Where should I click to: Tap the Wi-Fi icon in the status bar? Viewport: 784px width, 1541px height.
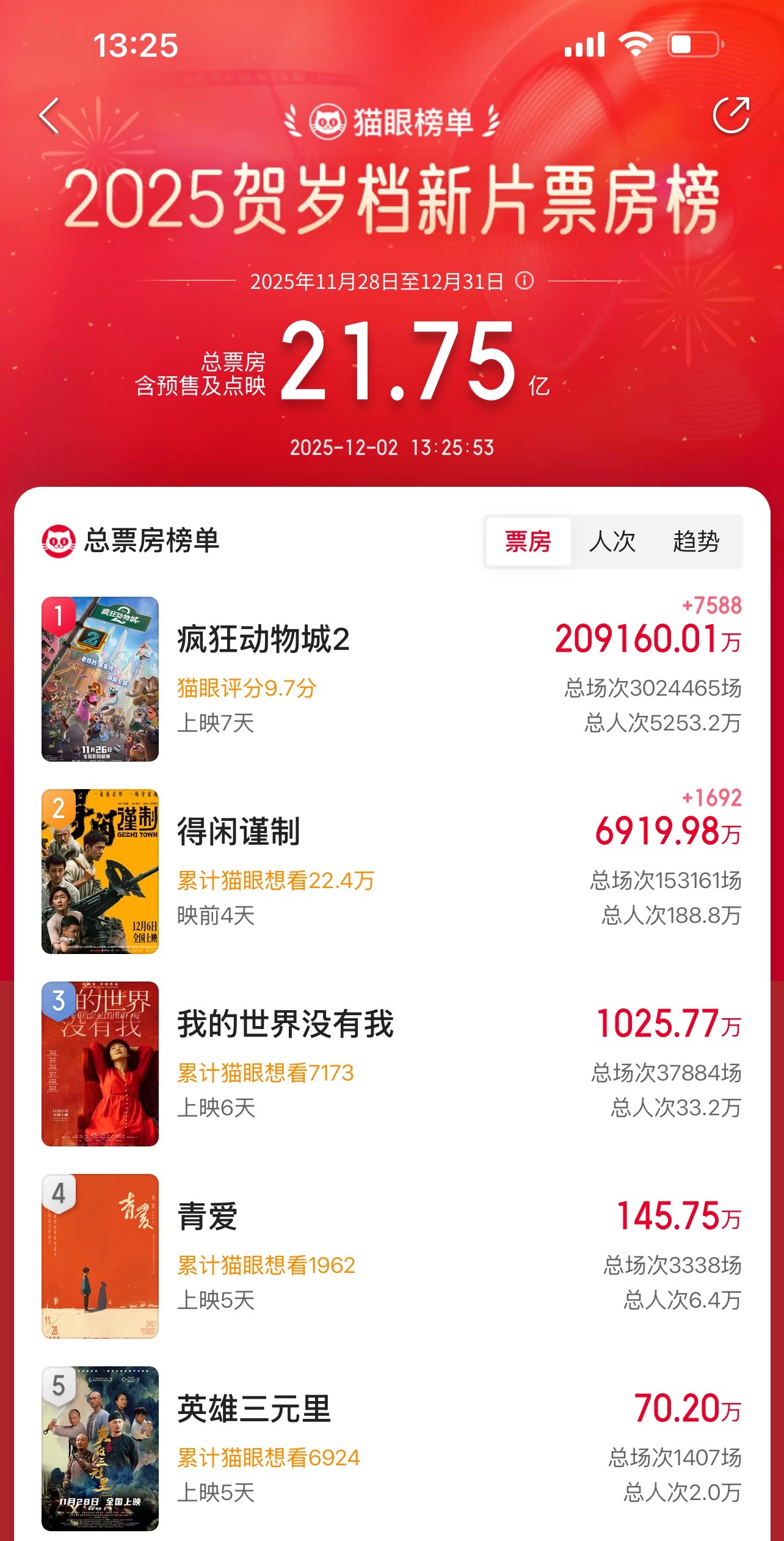(635, 43)
